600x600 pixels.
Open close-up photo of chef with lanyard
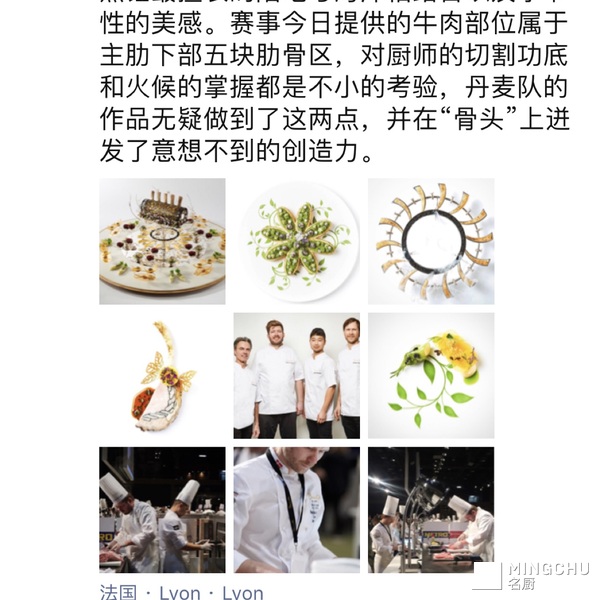point(296,509)
